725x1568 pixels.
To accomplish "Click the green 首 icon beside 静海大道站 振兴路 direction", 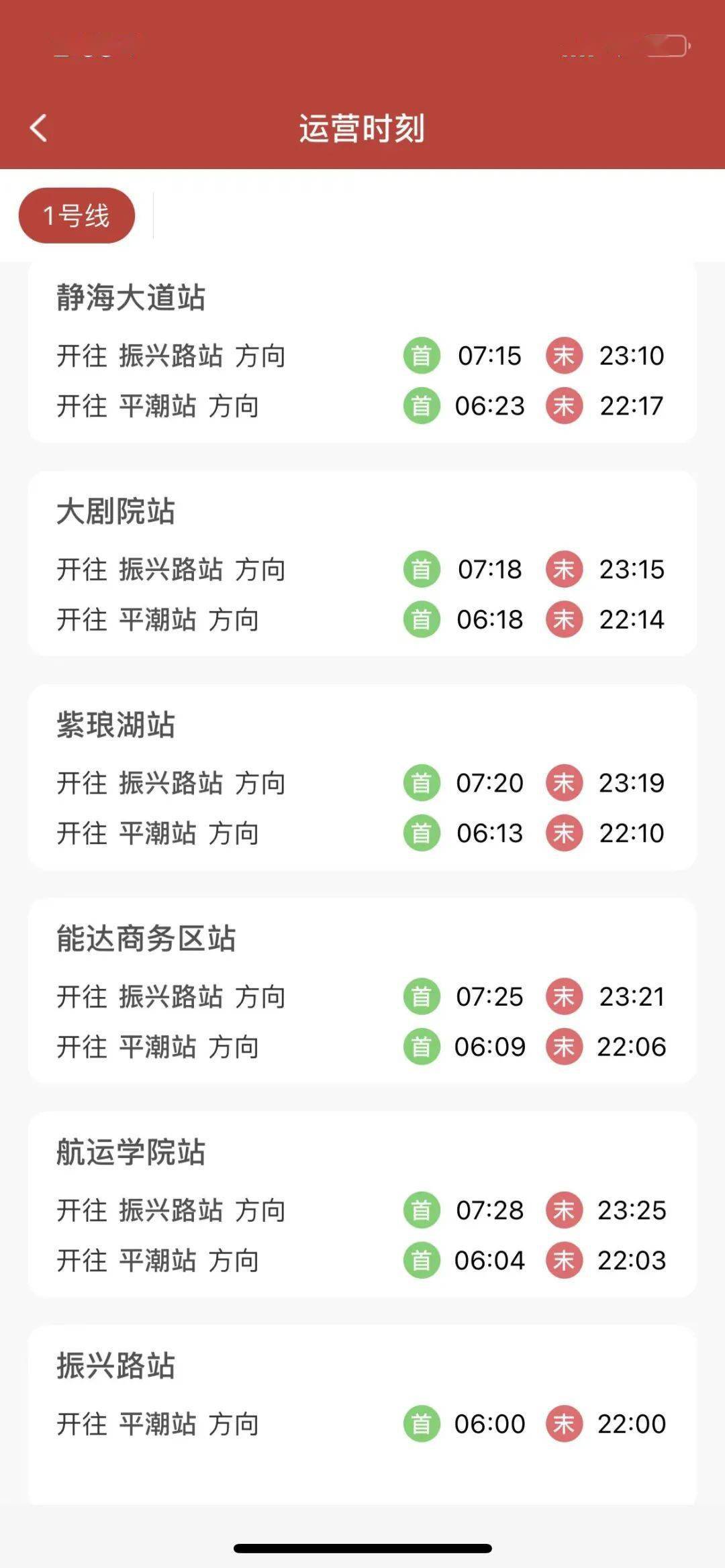I will click(x=420, y=356).
